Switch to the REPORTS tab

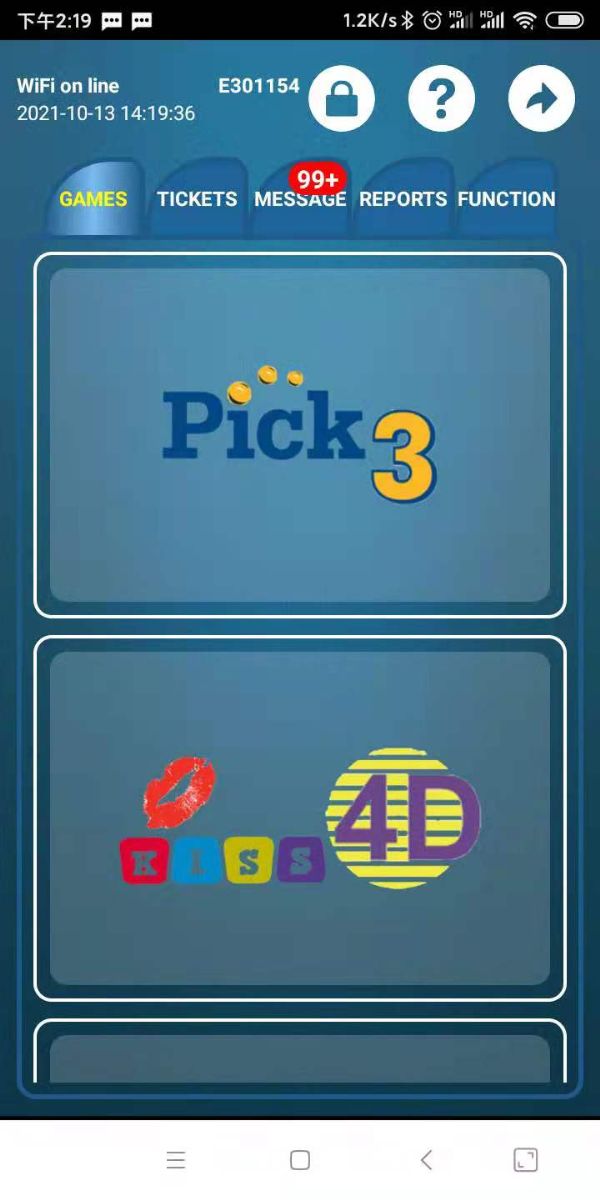click(403, 199)
